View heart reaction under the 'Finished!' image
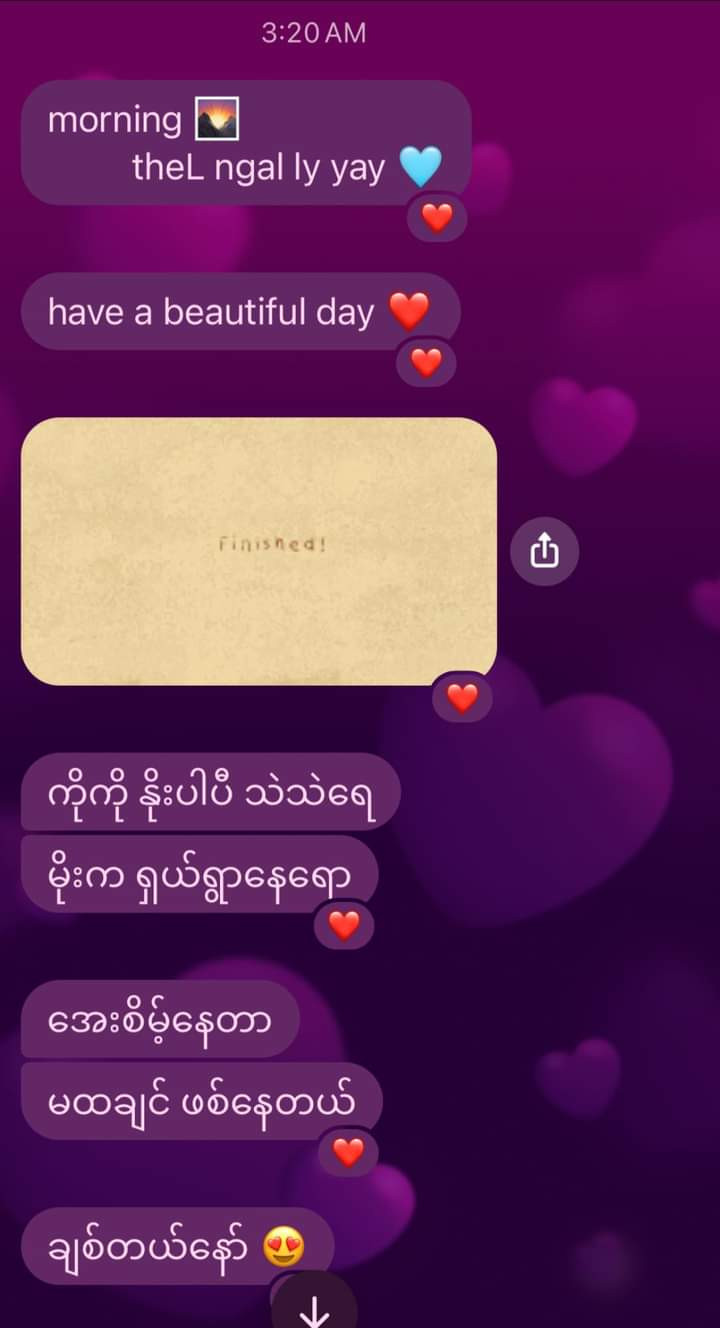 click(461, 697)
